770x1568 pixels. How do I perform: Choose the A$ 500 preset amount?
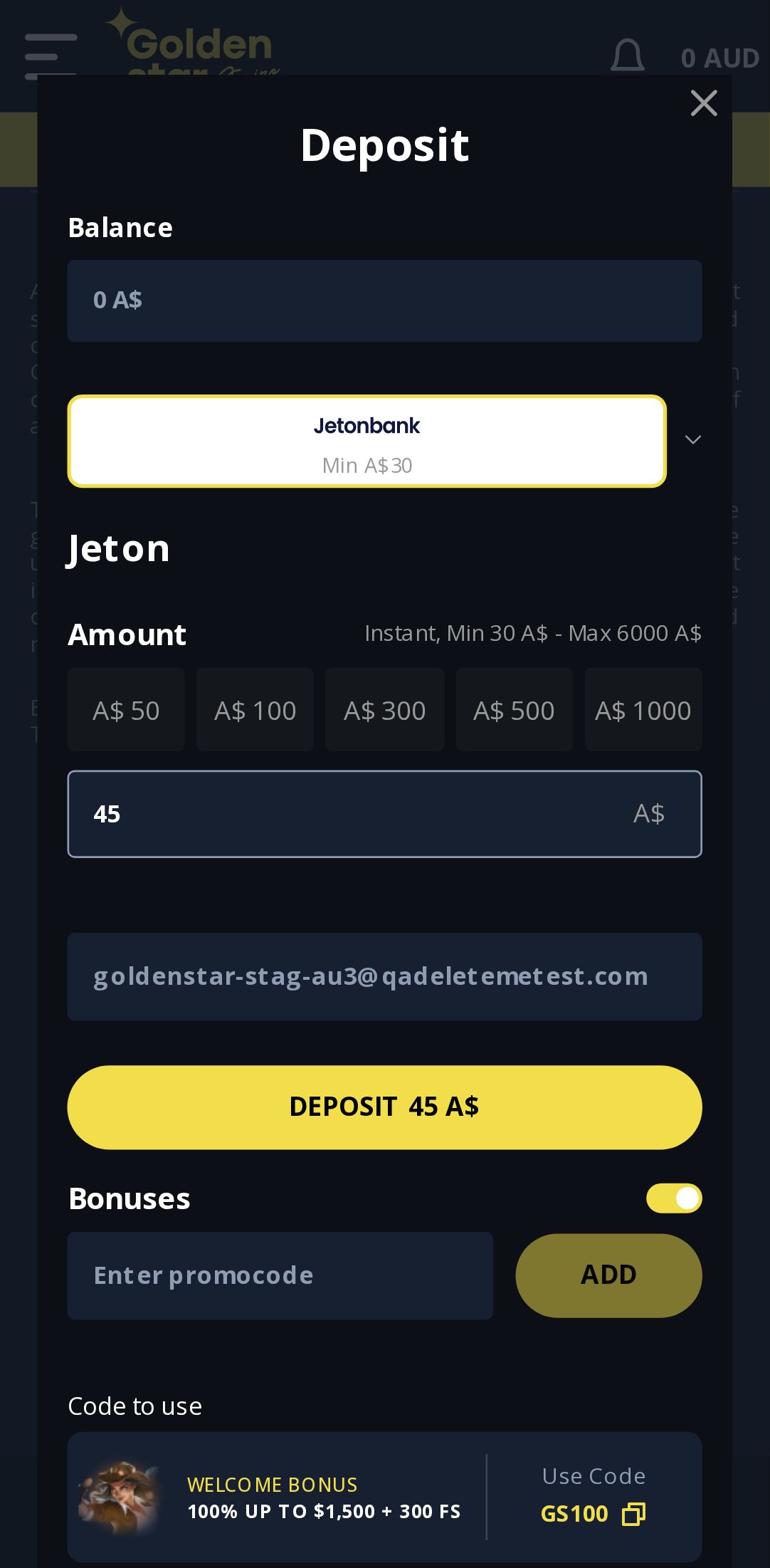(514, 710)
